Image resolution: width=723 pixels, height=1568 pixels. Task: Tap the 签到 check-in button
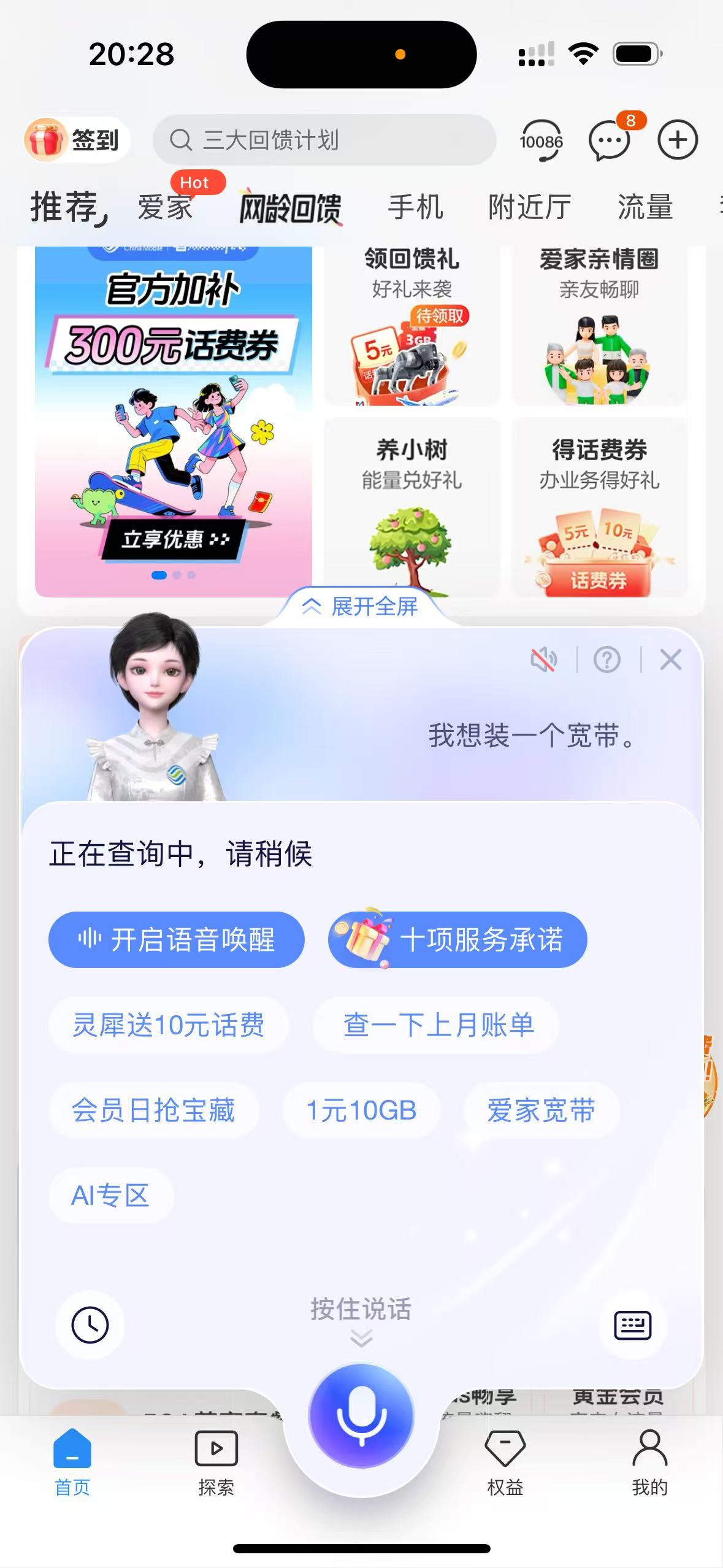75,140
